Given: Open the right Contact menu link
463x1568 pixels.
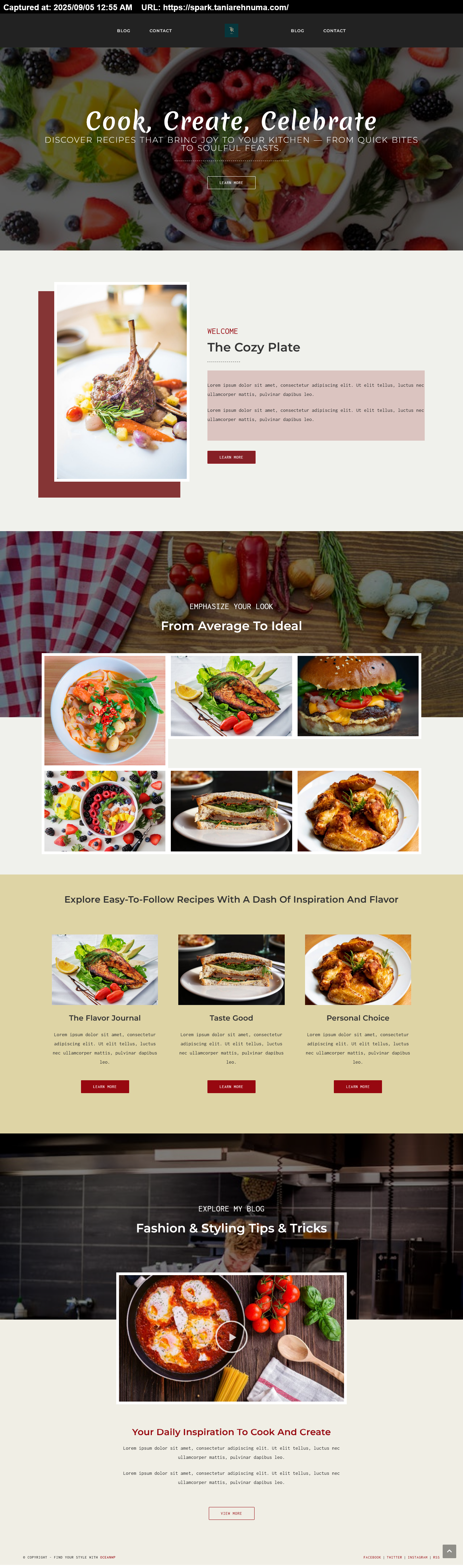Looking at the screenshot, I should 334,31.
